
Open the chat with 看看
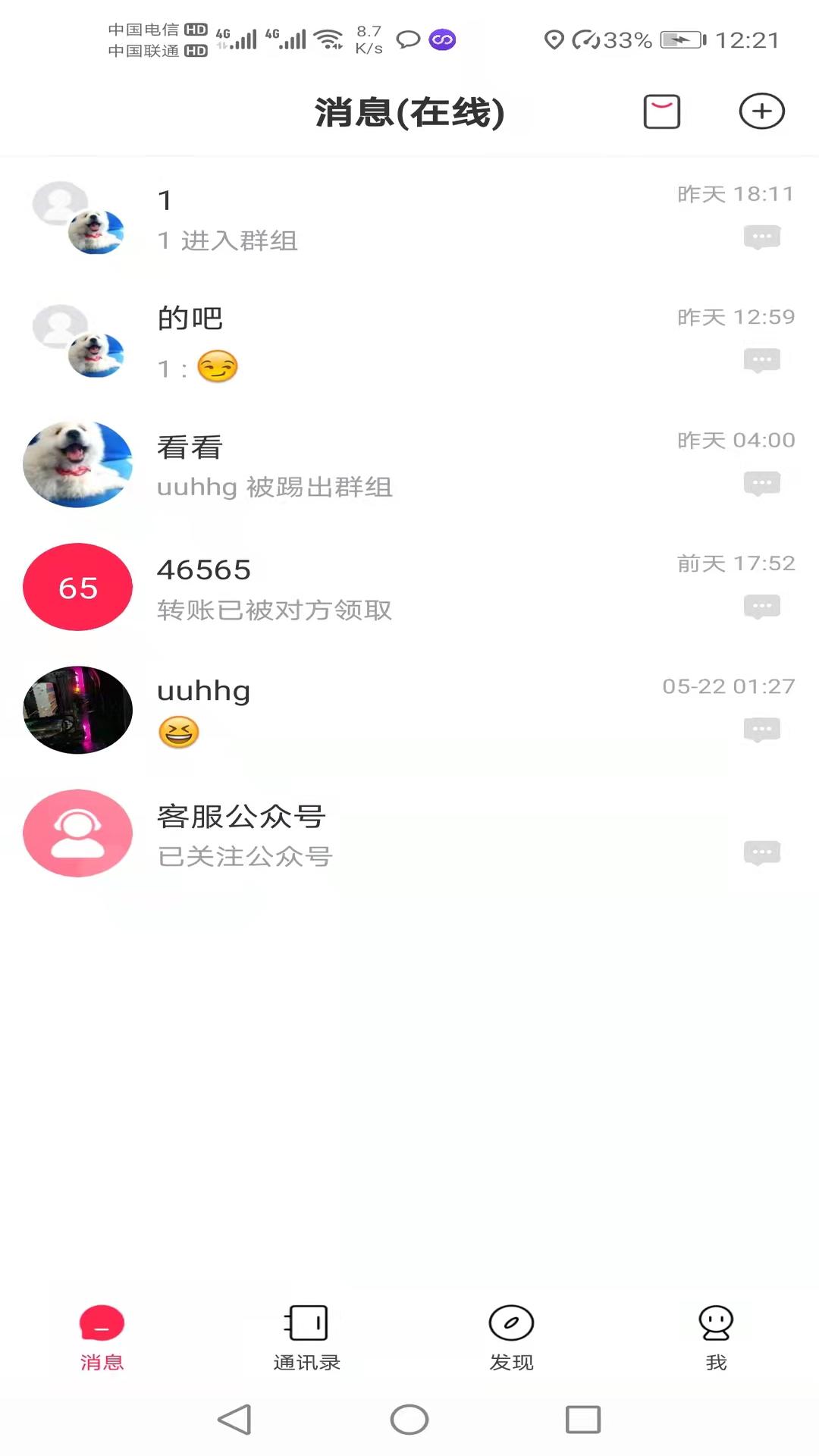[379, 464]
